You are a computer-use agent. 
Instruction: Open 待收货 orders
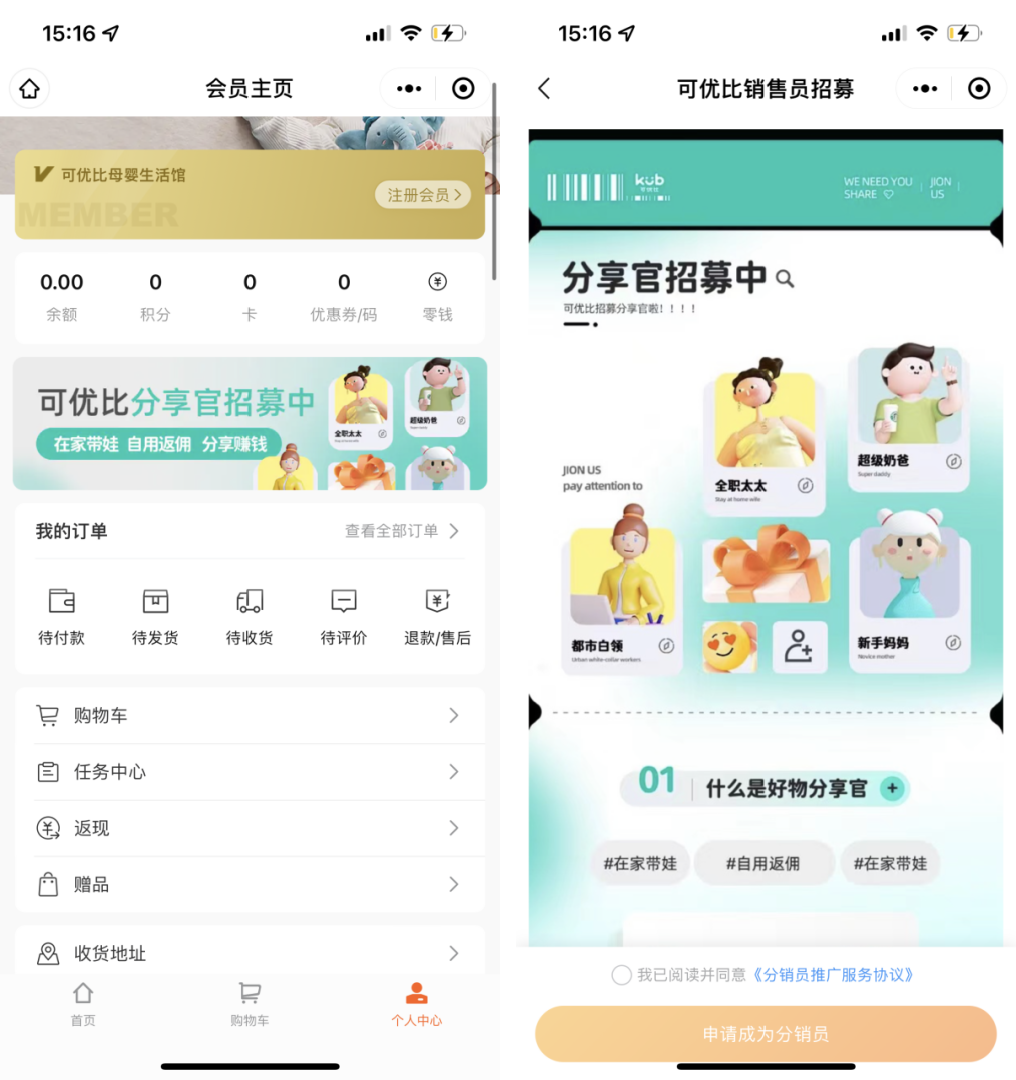tap(249, 616)
